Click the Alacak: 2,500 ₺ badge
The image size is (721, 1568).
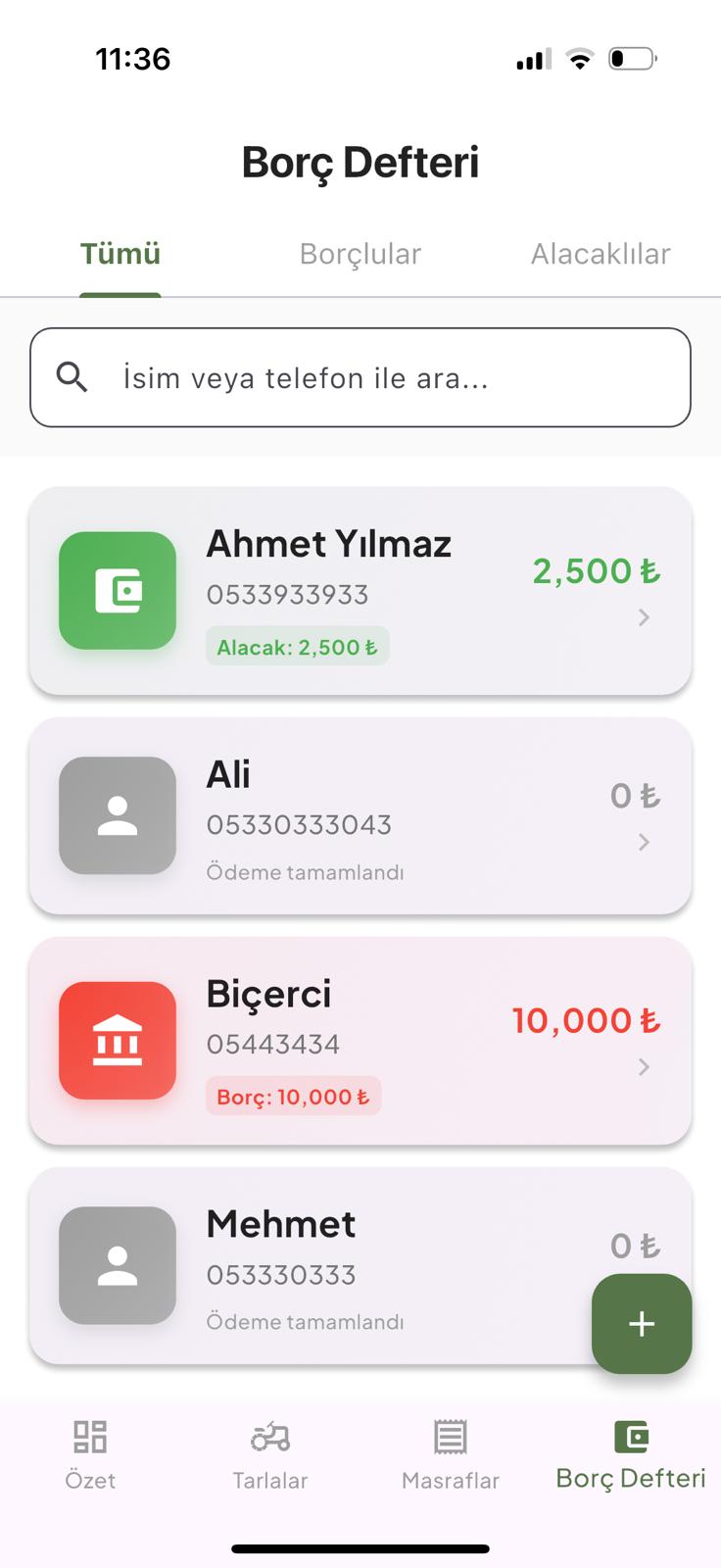(296, 646)
